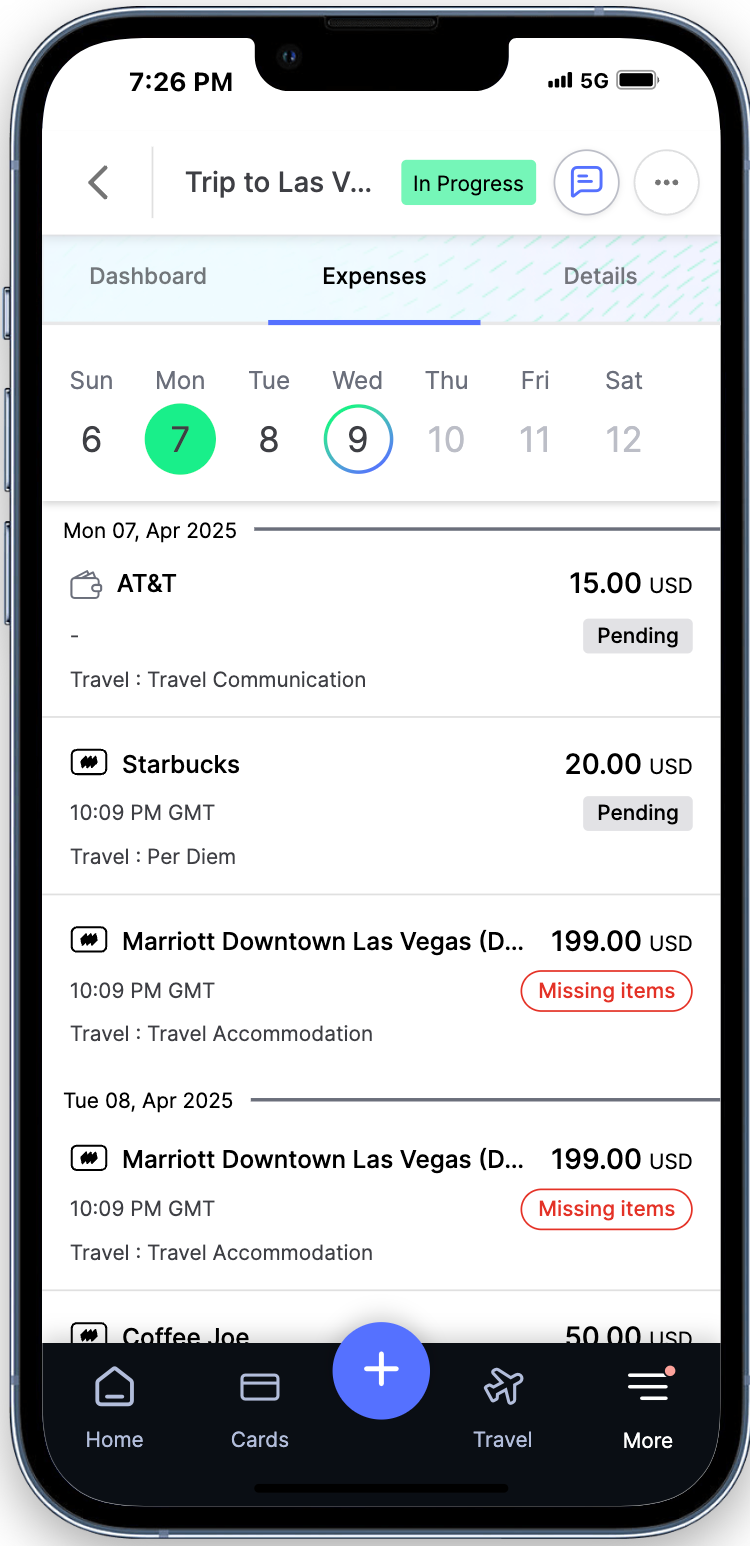
Task: Open the AT&T 15.00 USD expense
Action: pos(381,629)
